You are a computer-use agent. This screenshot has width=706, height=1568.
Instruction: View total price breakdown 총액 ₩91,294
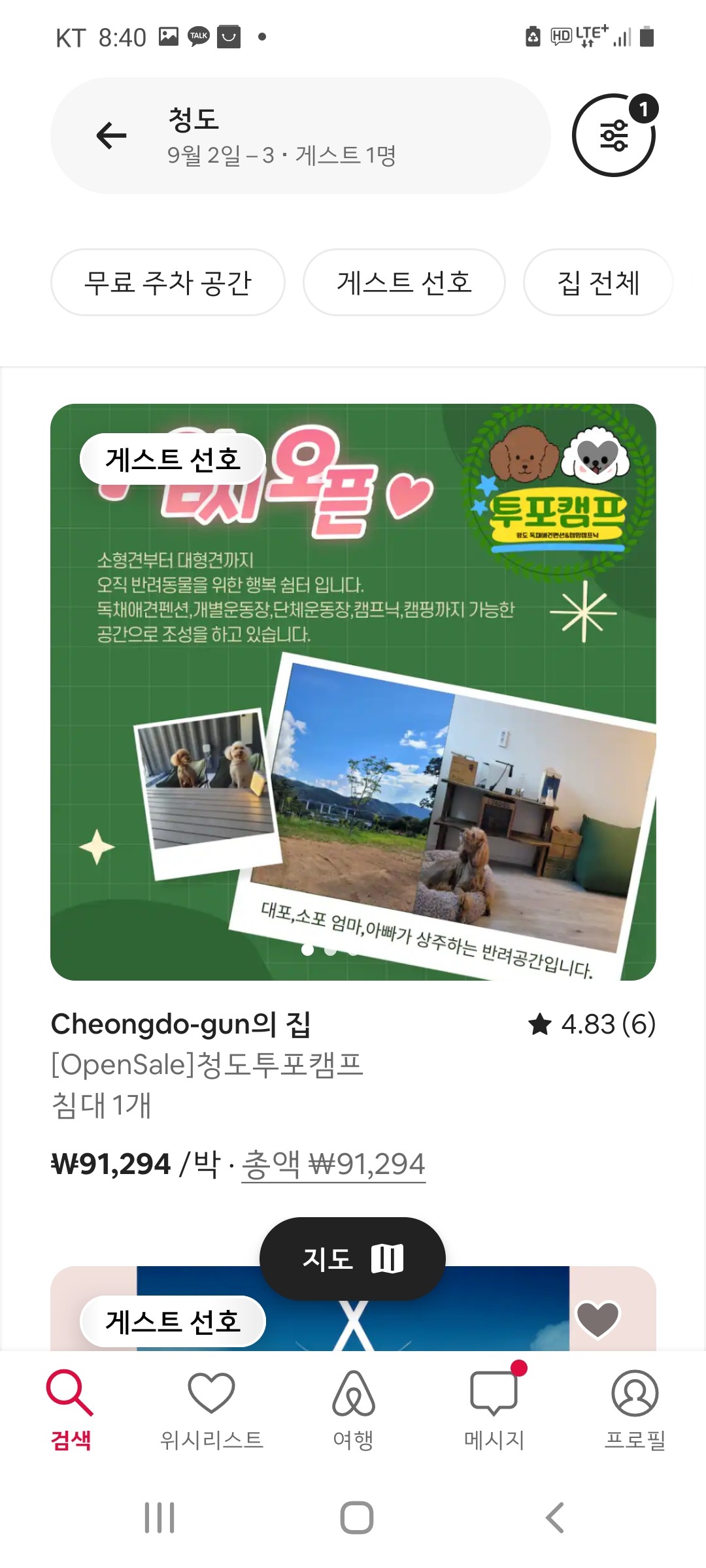pos(333,1165)
